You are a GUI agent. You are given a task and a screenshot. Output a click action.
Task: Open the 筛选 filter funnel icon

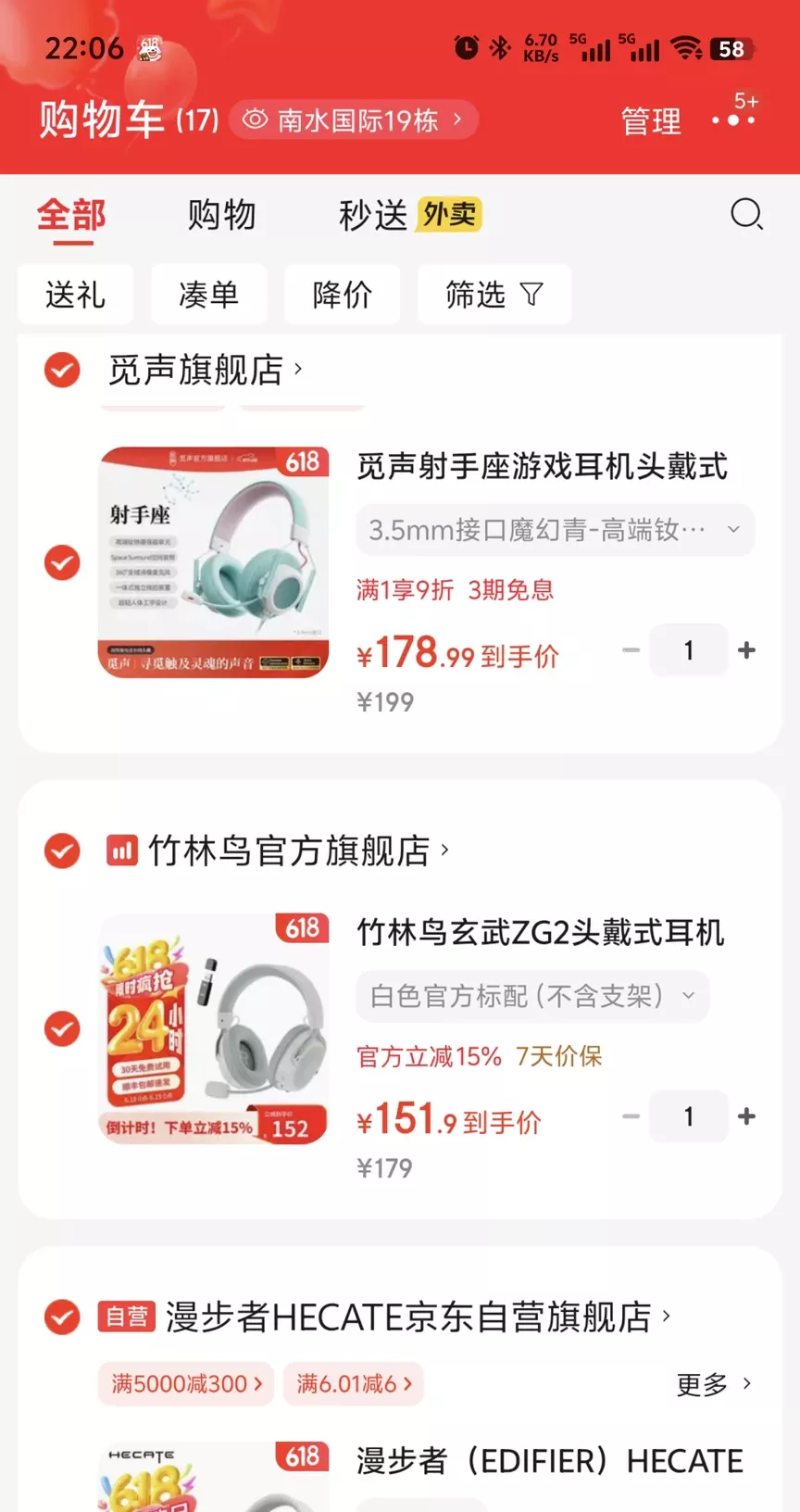[x=530, y=294]
